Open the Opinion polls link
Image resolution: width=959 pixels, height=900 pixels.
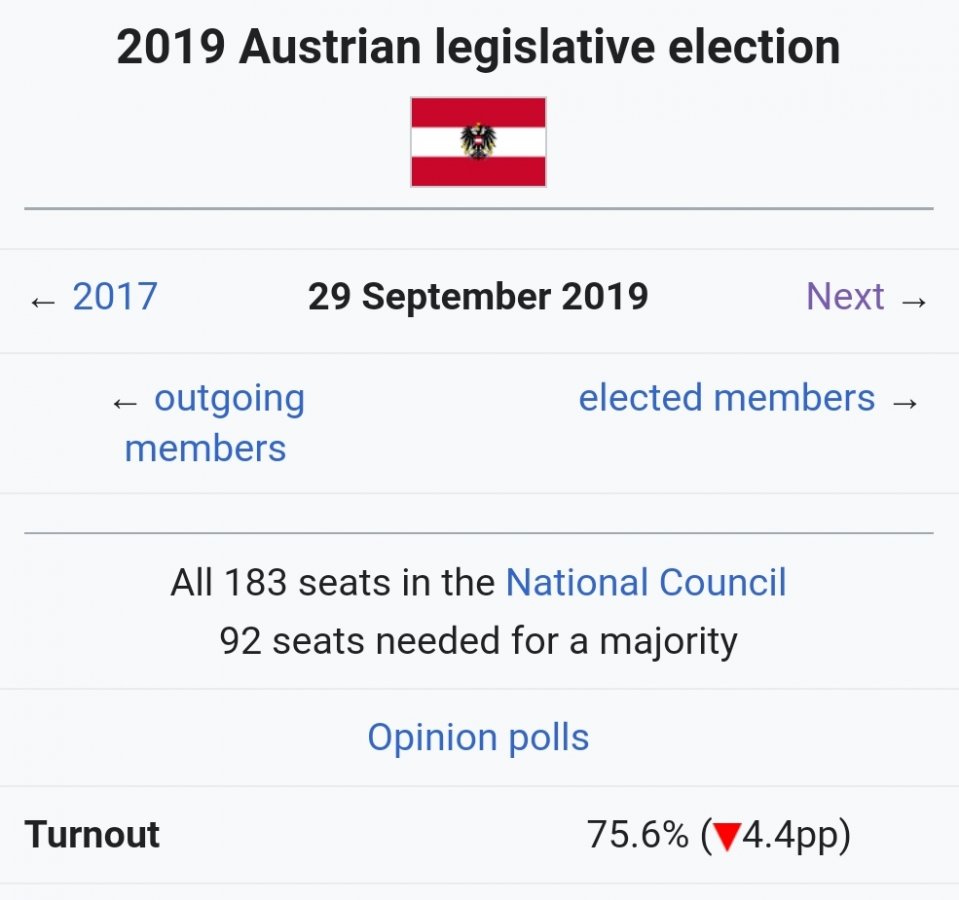coord(478,738)
